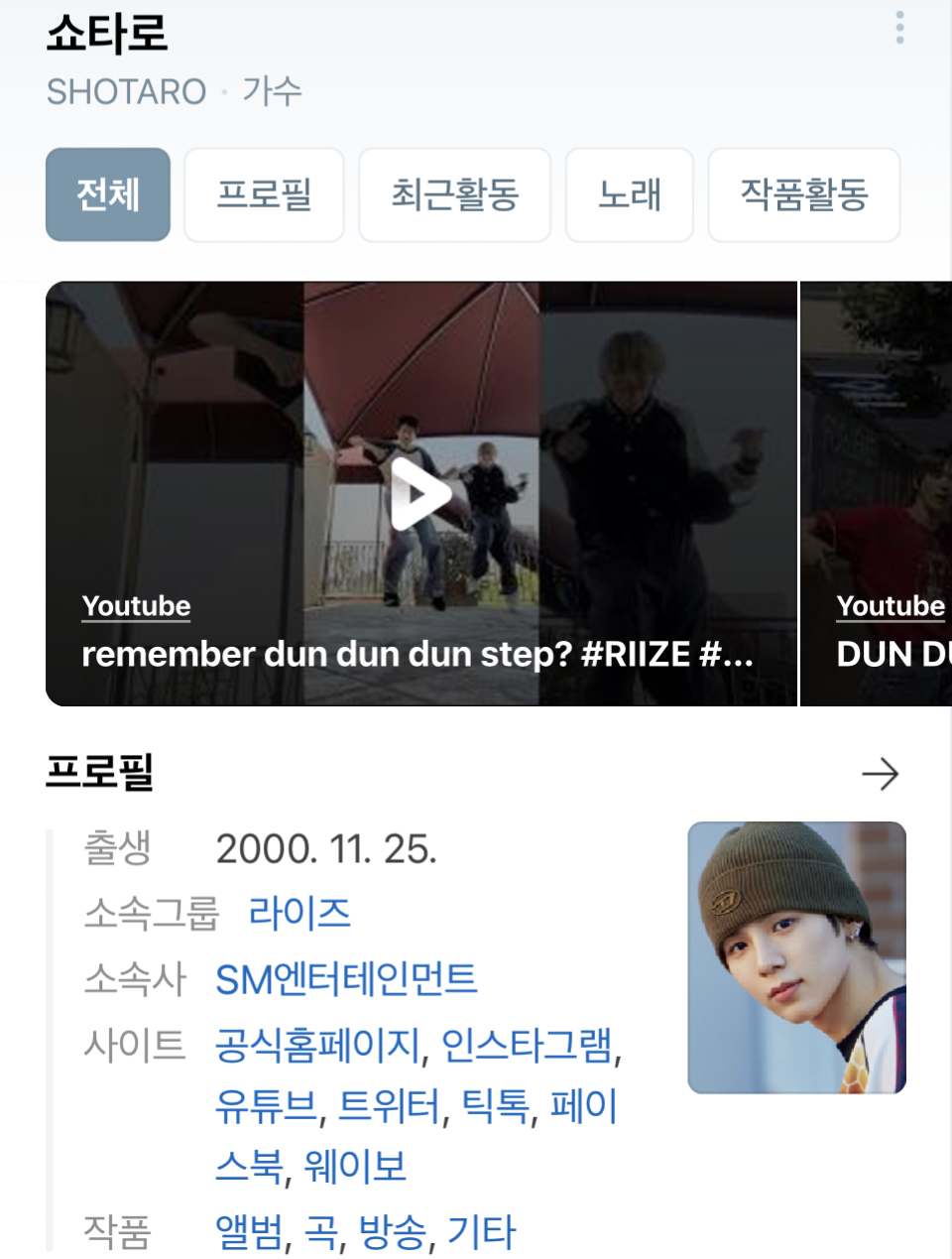Viewport: 952px width, 1259px height.
Task: Open the 웨이보 link
Action: pos(355,1167)
